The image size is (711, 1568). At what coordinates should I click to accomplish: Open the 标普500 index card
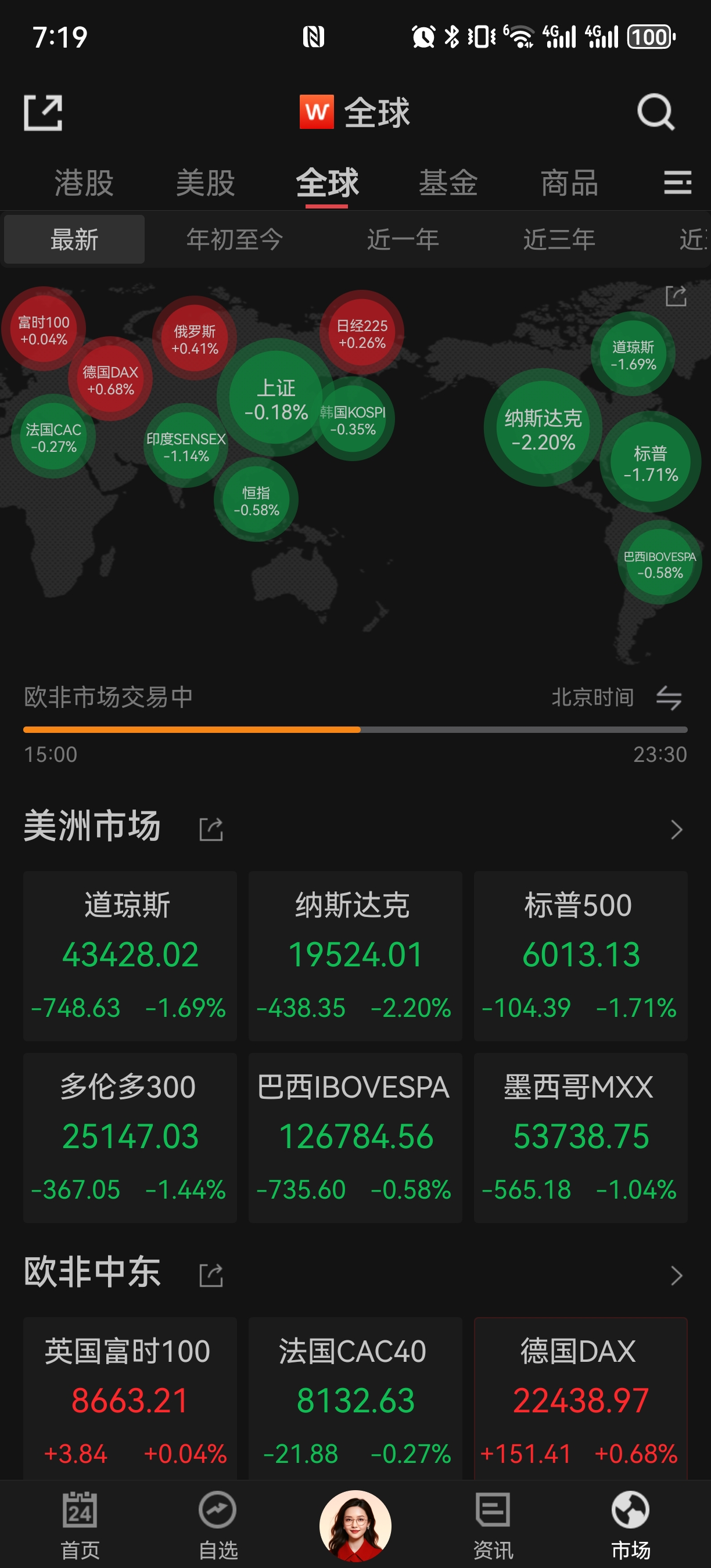tap(580, 956)
